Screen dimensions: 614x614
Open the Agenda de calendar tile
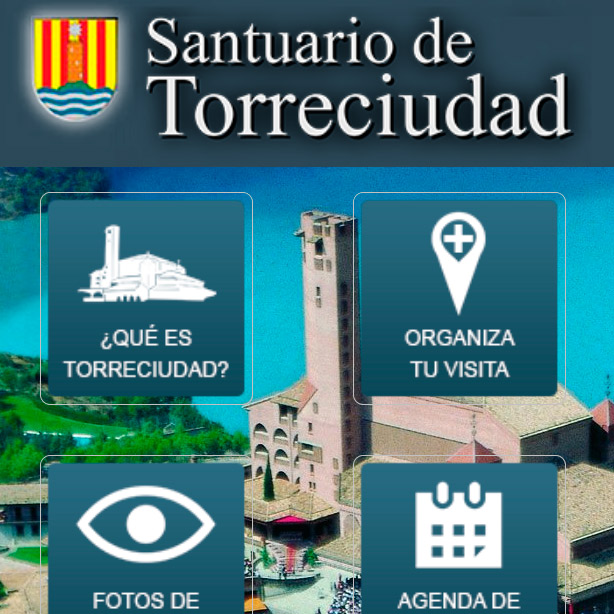(x=459, y=540)
